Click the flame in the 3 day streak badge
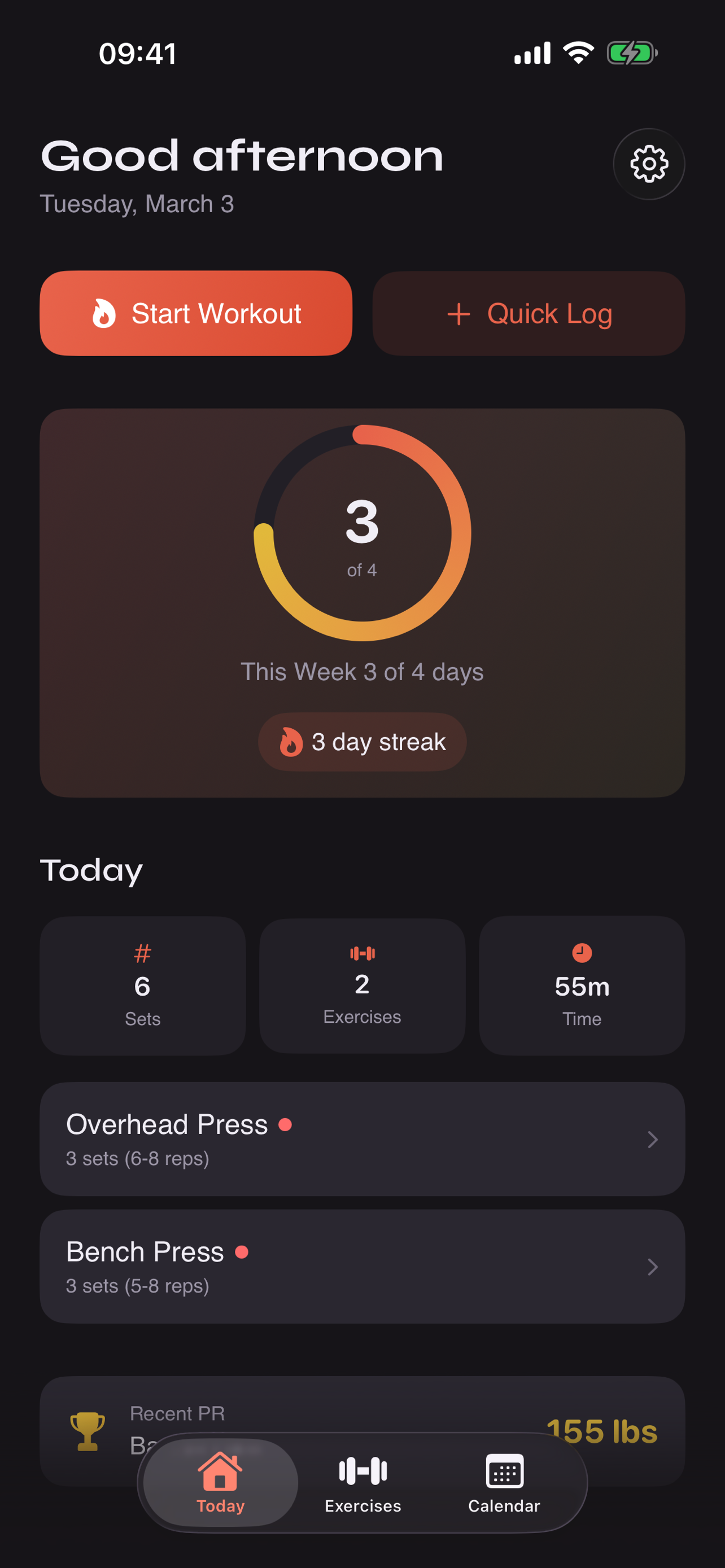 [x=290, y=742]
